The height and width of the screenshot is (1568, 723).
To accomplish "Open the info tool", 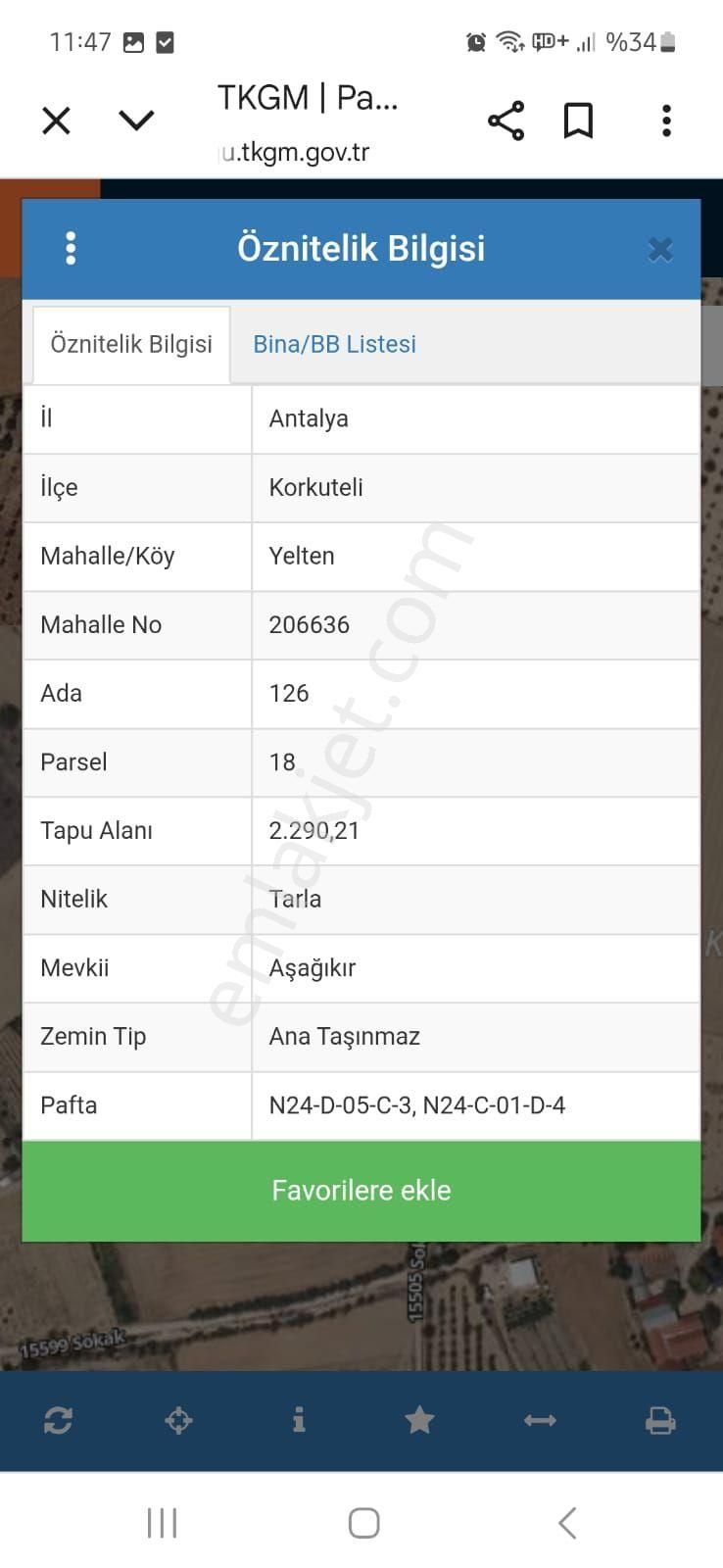I will 299,1420.
